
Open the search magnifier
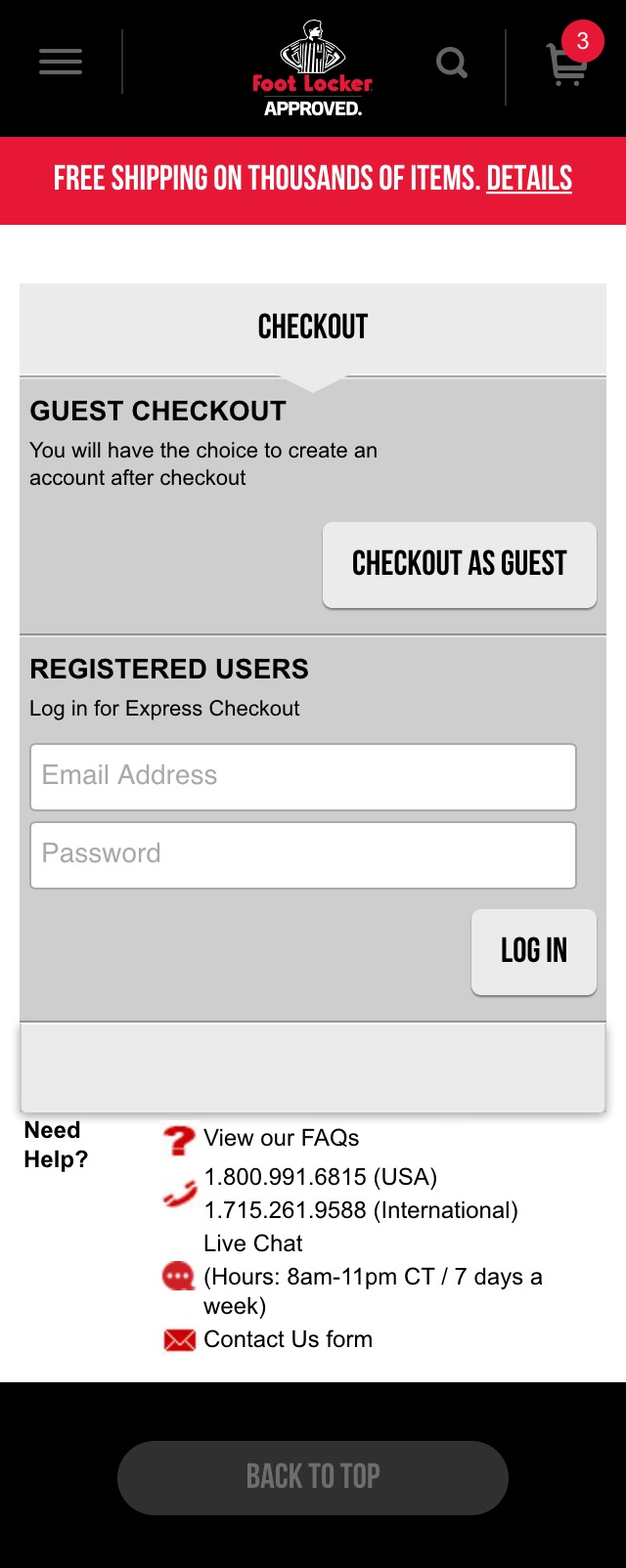click(x=451, y=65)
